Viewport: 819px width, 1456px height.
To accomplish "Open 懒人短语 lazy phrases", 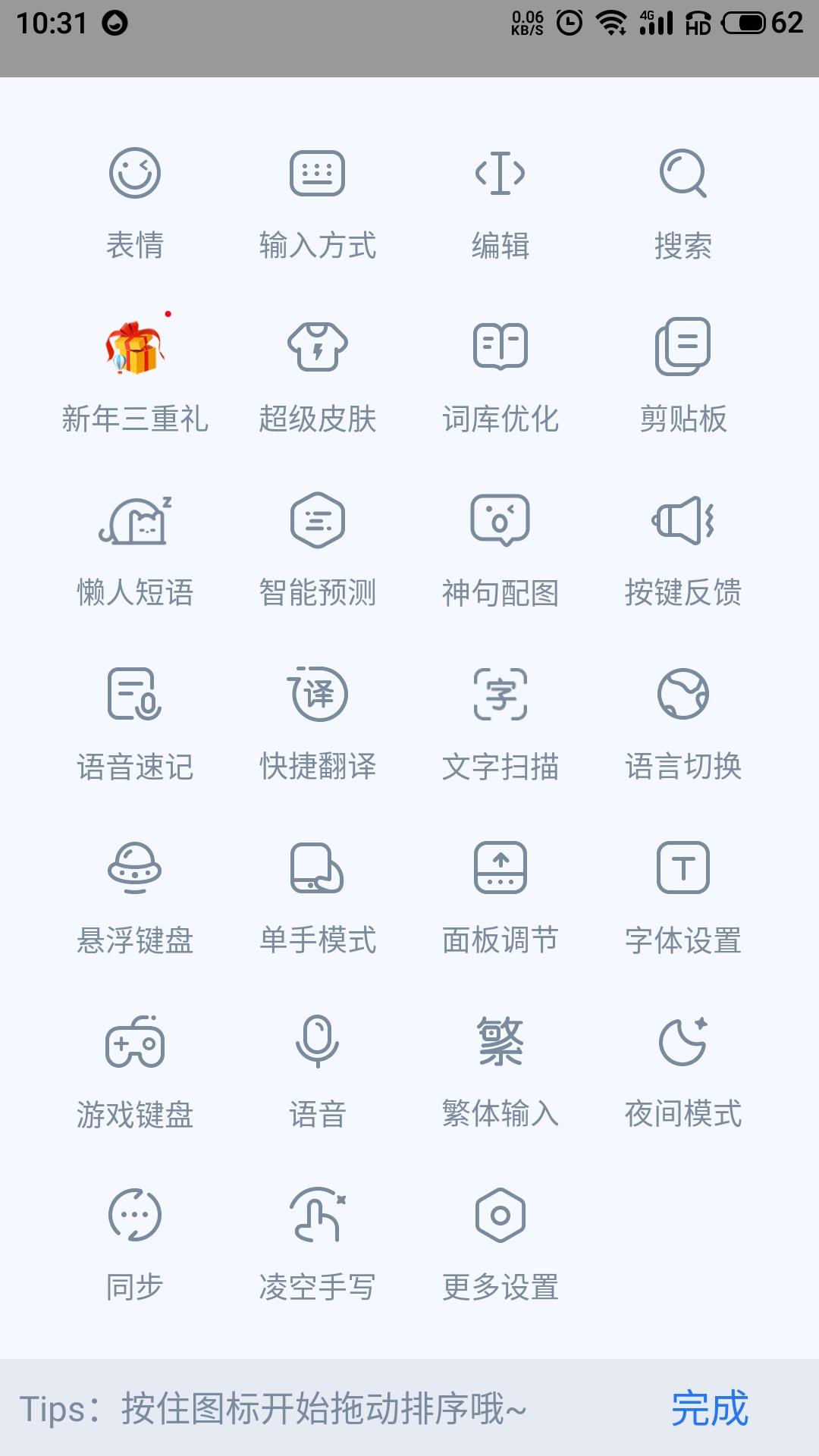I will pos(136,546).
